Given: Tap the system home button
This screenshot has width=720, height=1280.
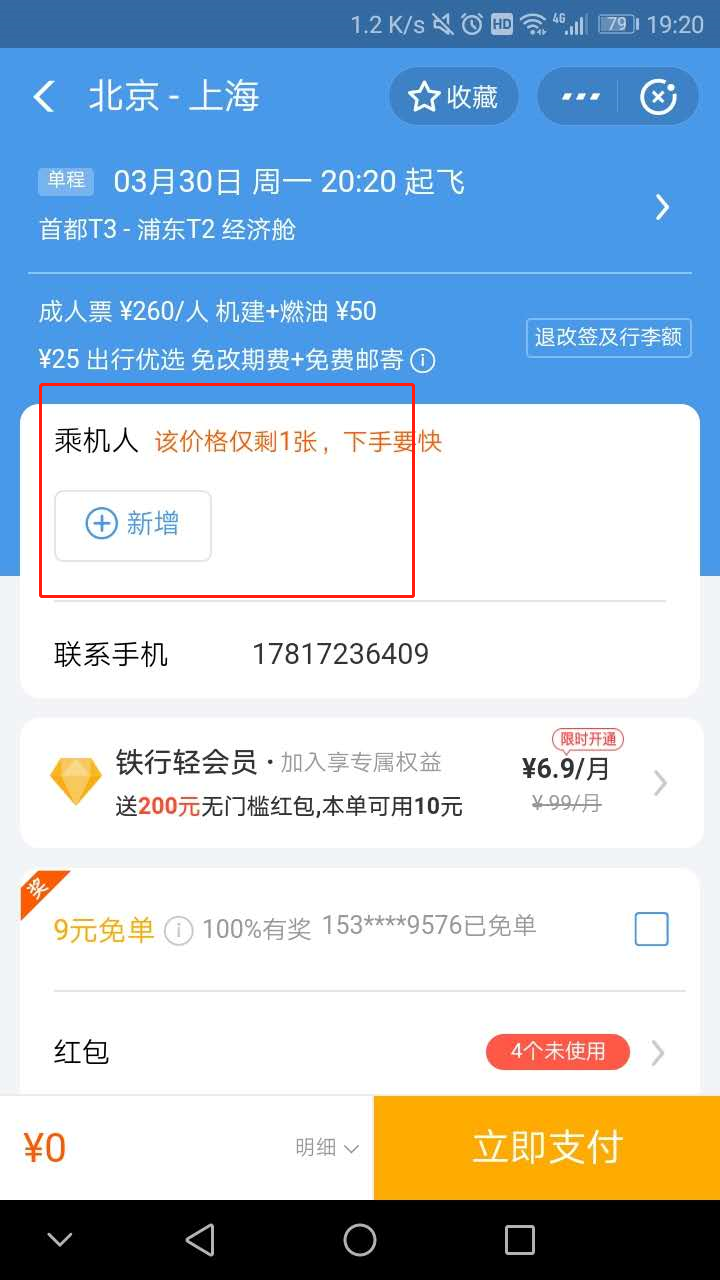Looking at the screenshot, I should pyautogui.click(x=360, y=1240).
